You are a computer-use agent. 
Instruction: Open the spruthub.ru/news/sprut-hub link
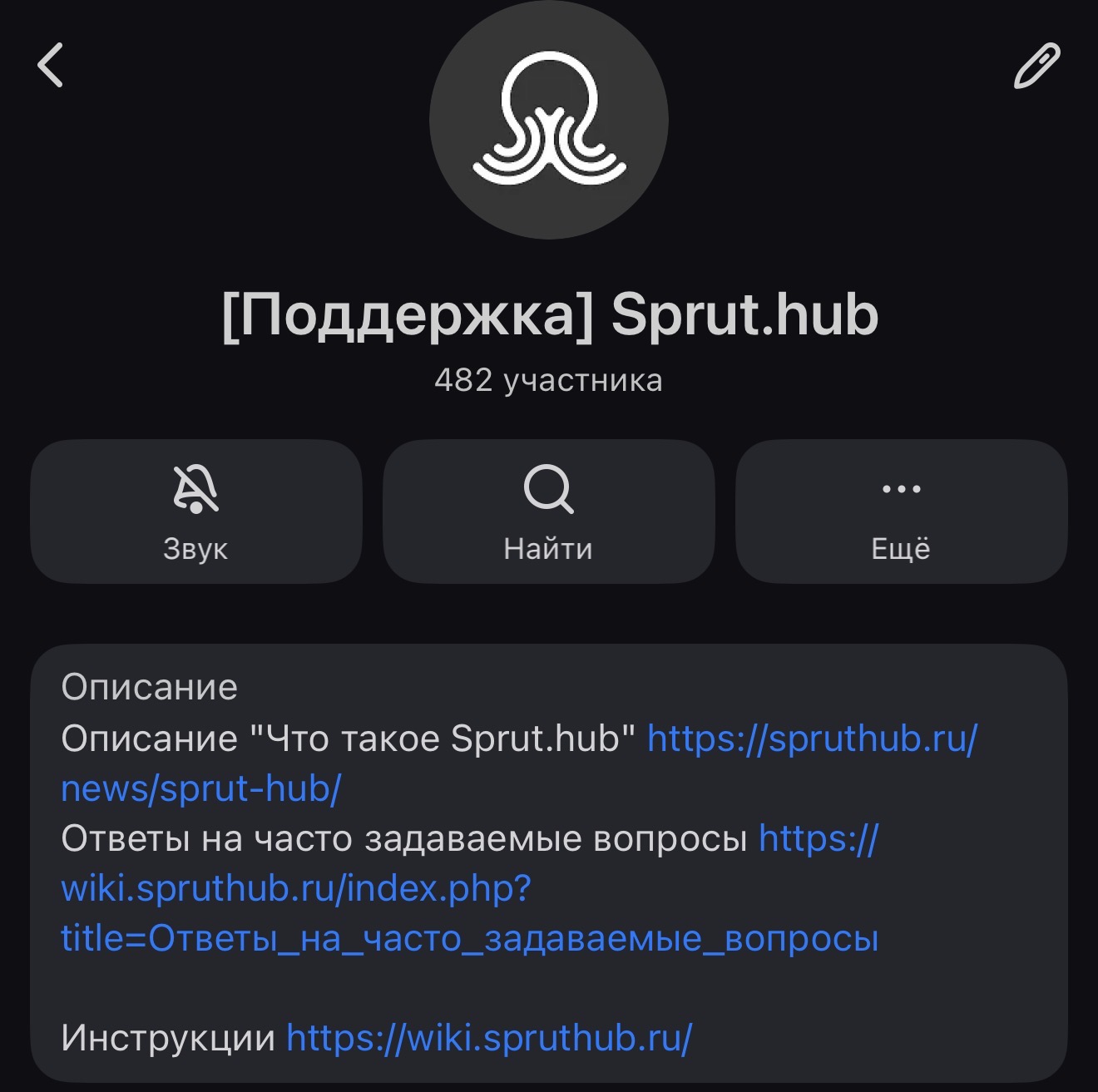[x=811, y=739]
